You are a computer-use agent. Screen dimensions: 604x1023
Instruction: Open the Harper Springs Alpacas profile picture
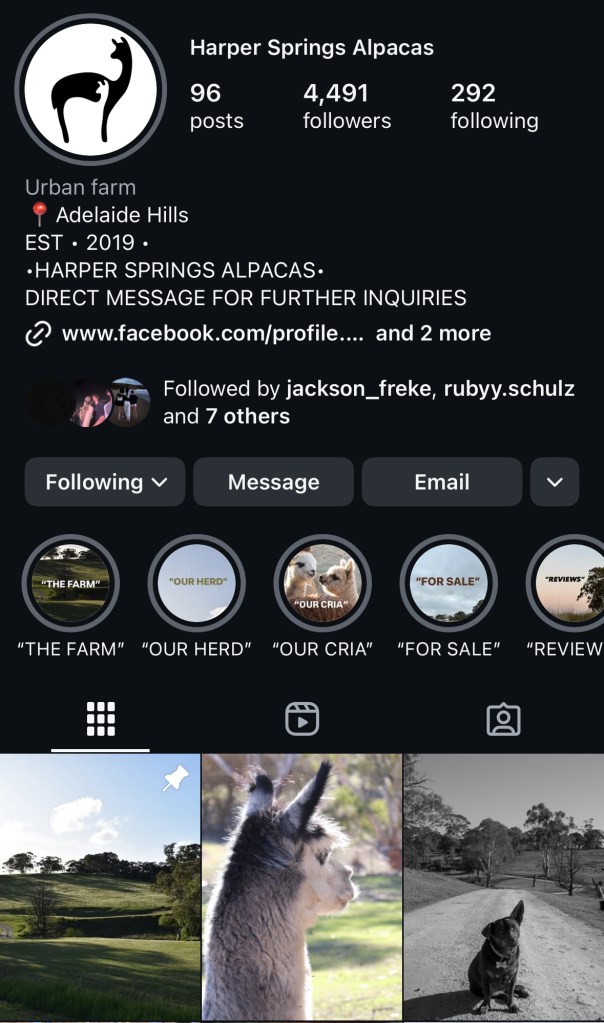91,90
